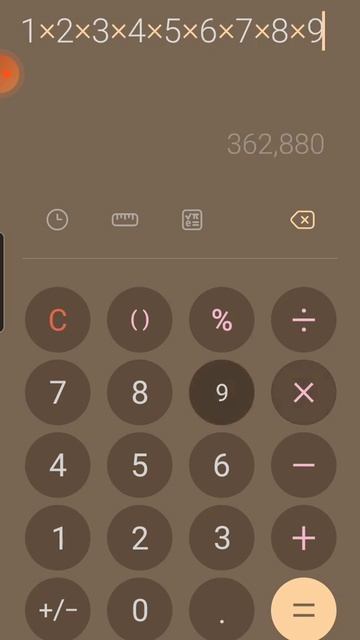Delete last digit with backspace
Screen dimensions: 360x640
click(x=302, y=220)
